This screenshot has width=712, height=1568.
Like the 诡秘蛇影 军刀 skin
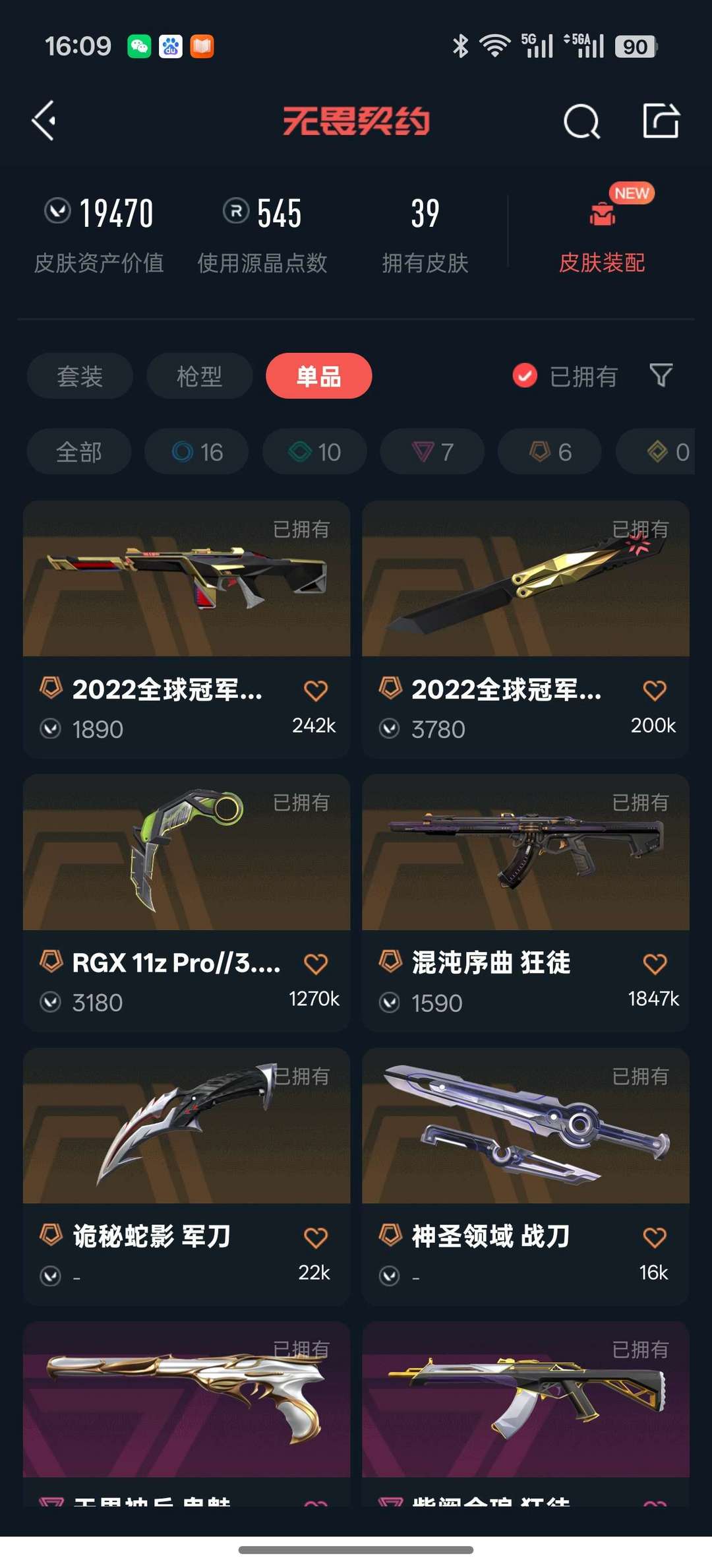pos(316,1238)
